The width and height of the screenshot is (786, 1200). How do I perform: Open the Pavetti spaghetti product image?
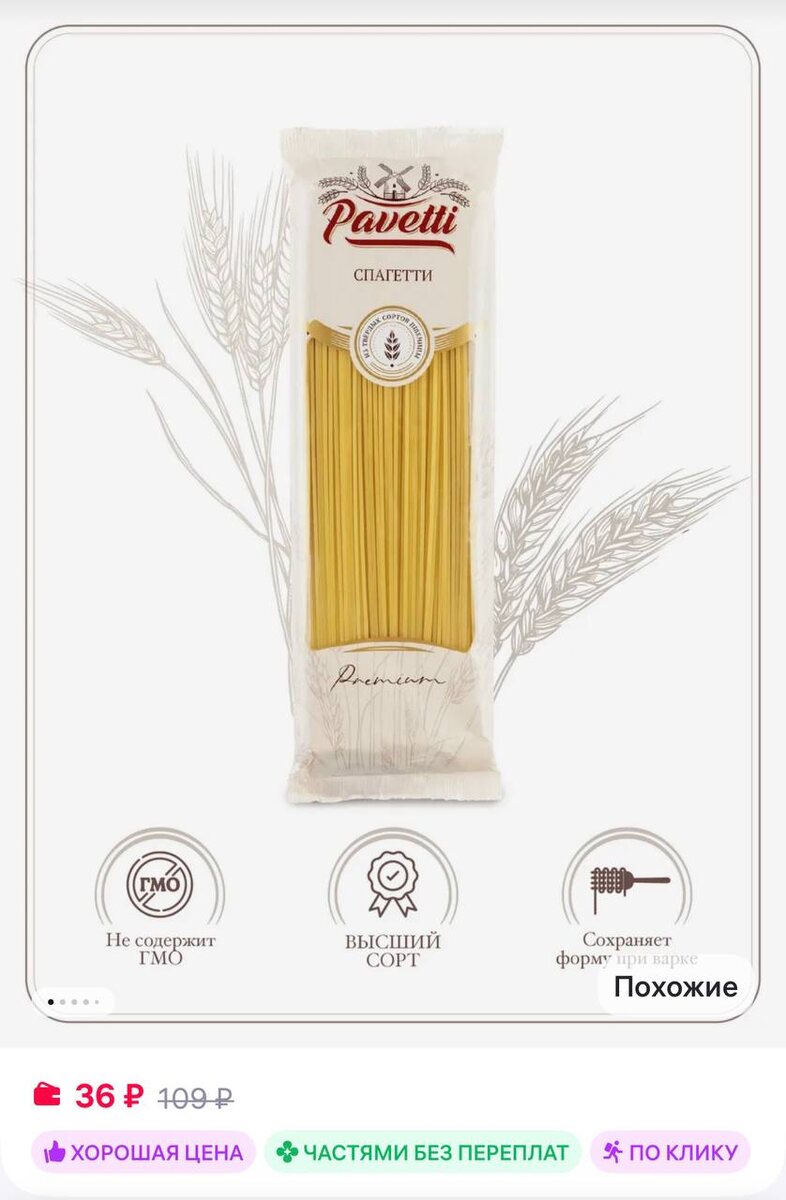(x=392, y=524)
